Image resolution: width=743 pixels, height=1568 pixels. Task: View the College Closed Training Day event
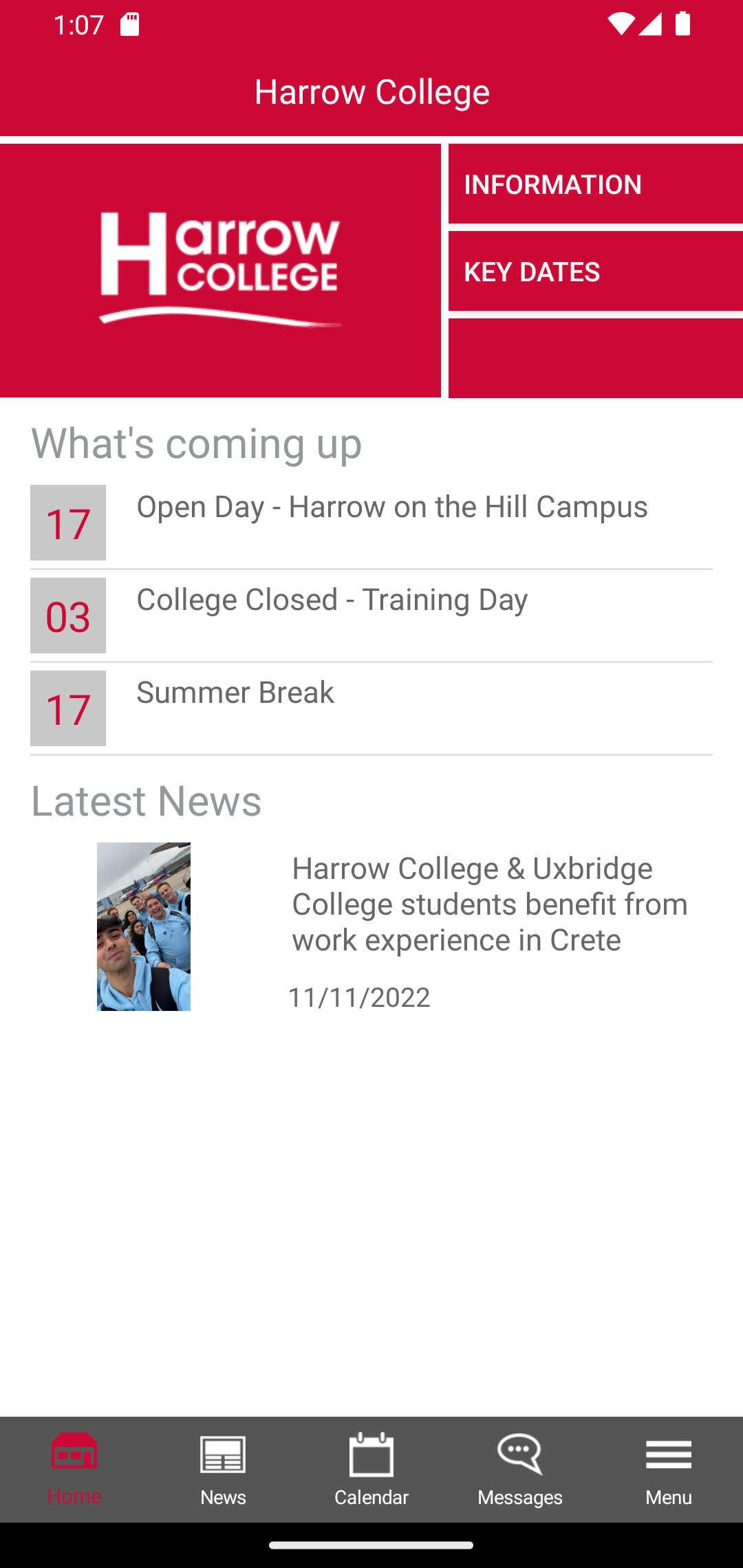pos(371,616)
